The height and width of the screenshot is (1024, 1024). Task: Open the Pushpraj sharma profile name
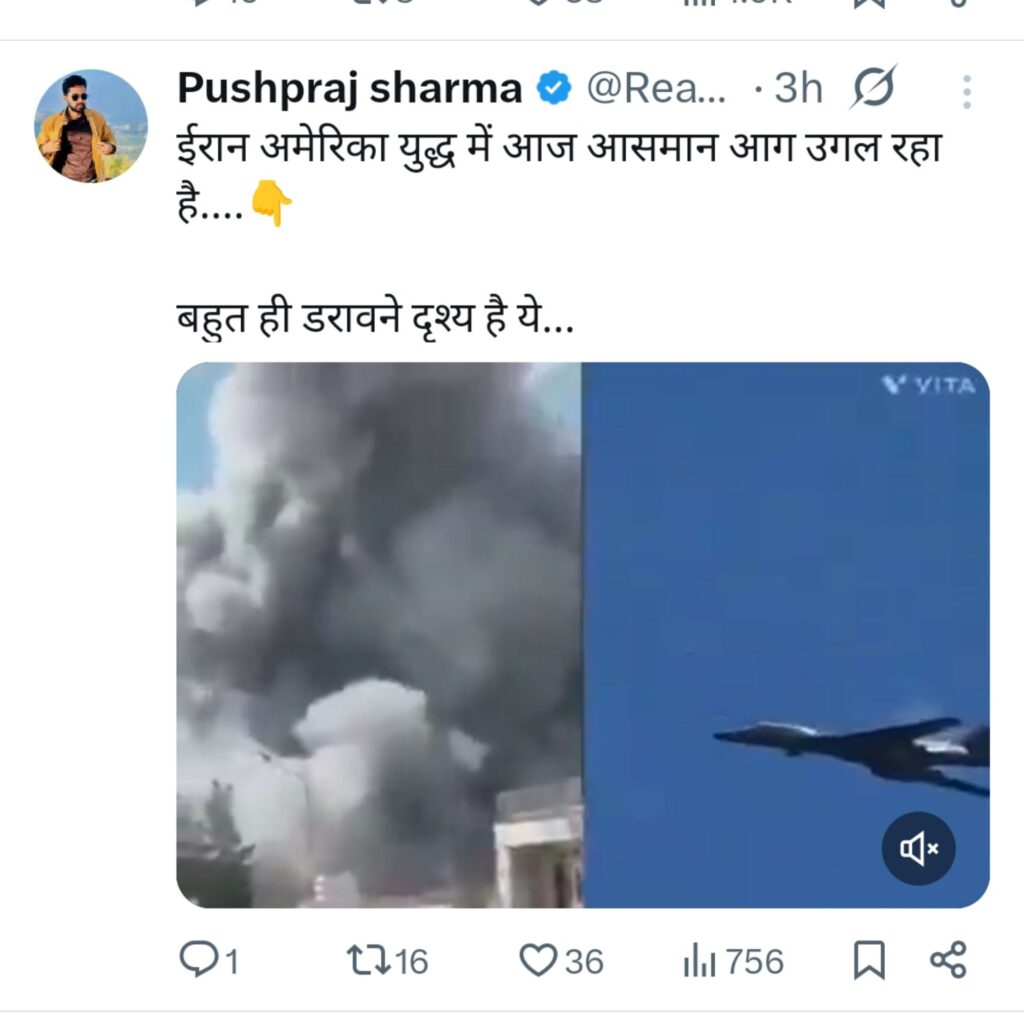[x=349, y=89]
